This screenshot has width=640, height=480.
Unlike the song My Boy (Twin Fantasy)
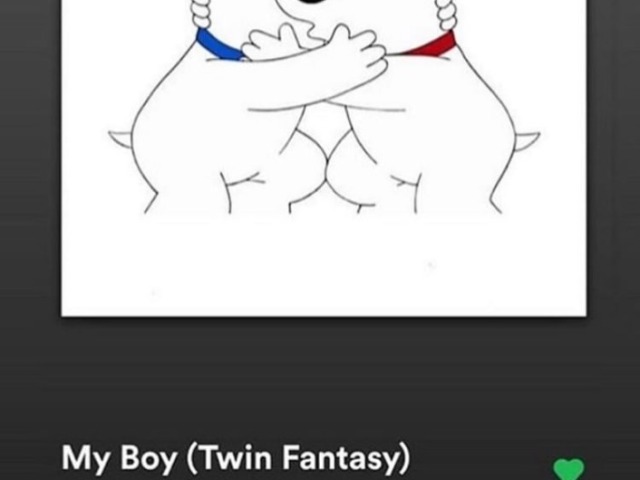click(x=569, y=469)
